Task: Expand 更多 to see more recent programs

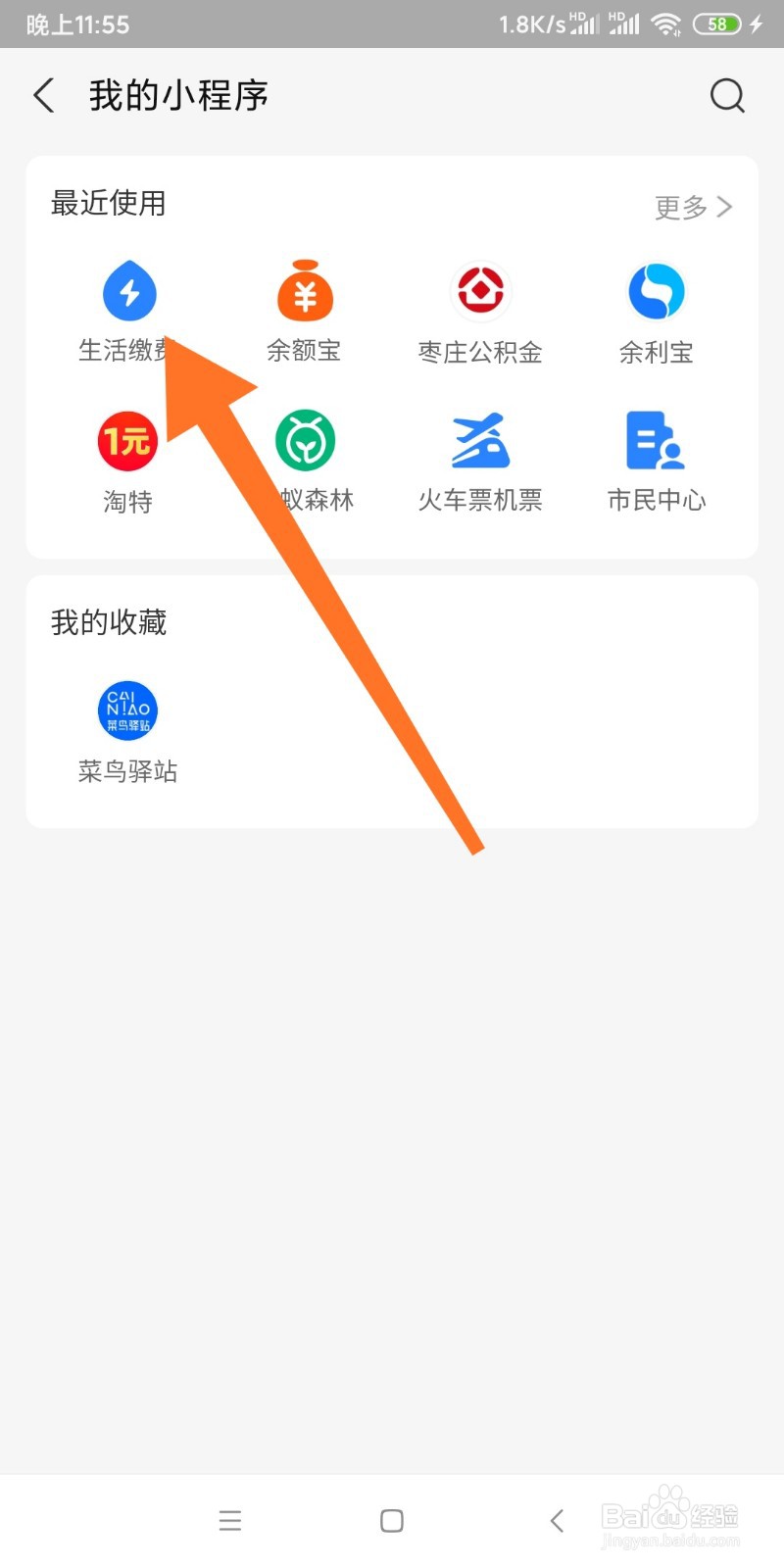Action: point(692,206)
